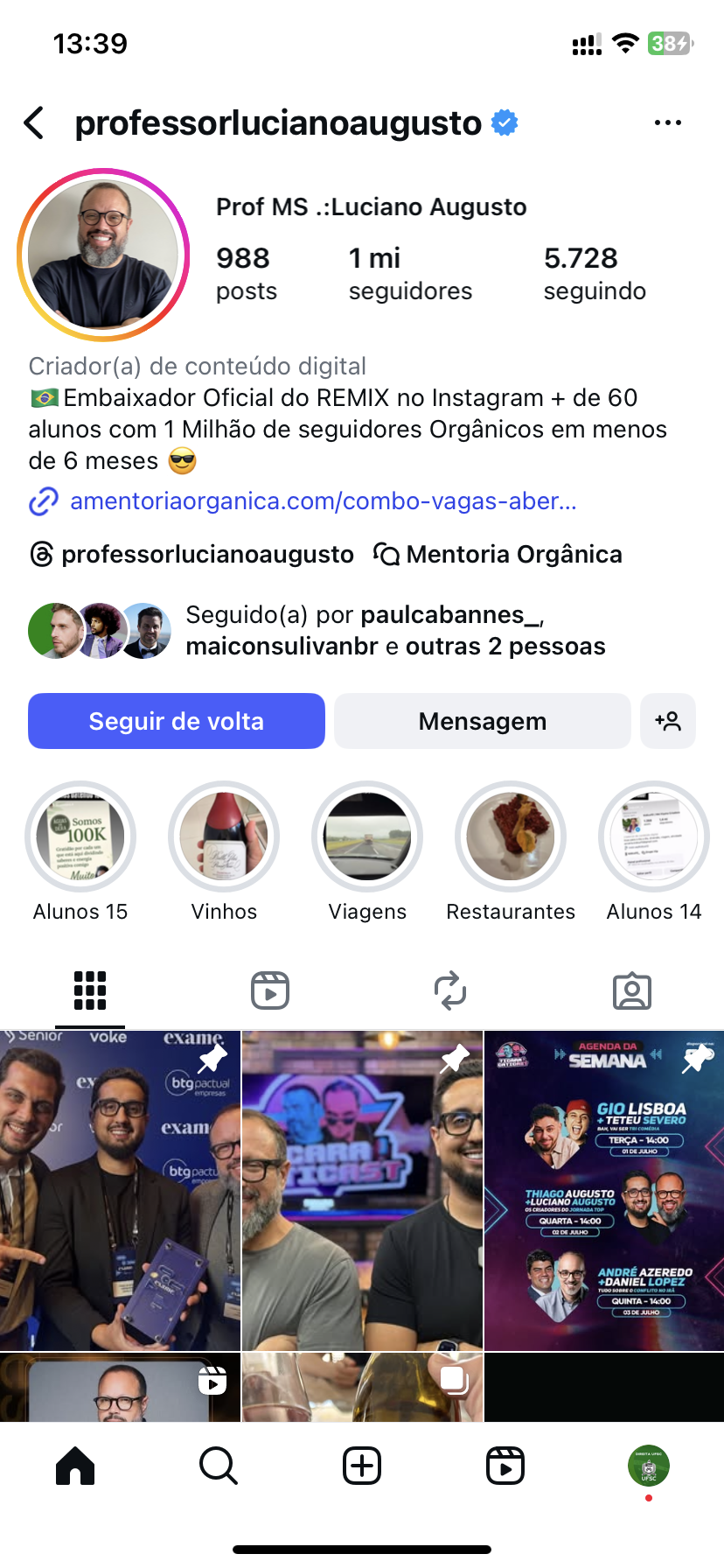Go back using the top arrow
Screen dimensions: 724x1568
(35, 123)
